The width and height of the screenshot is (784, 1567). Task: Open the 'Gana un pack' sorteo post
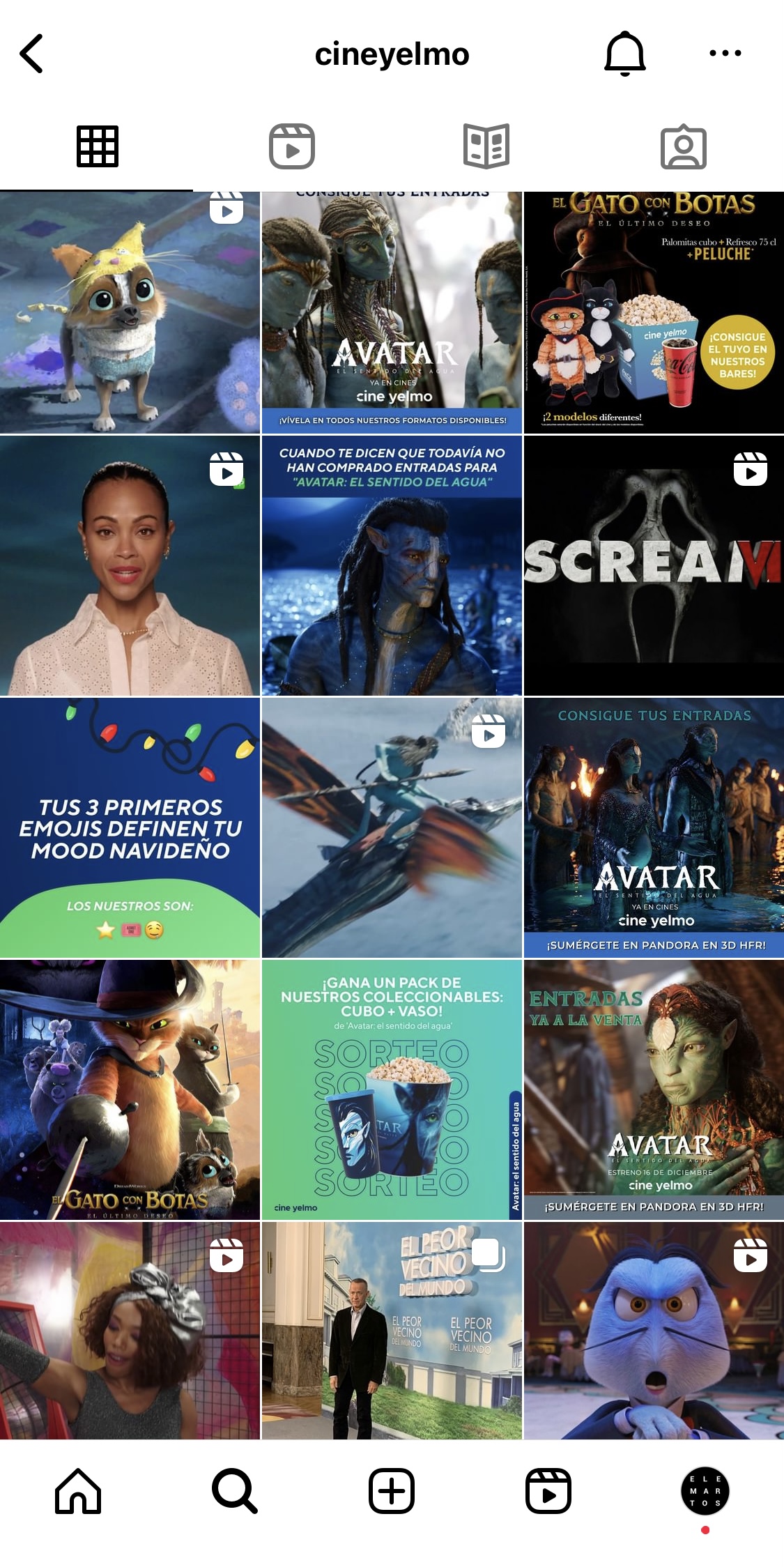[392, 1090]
